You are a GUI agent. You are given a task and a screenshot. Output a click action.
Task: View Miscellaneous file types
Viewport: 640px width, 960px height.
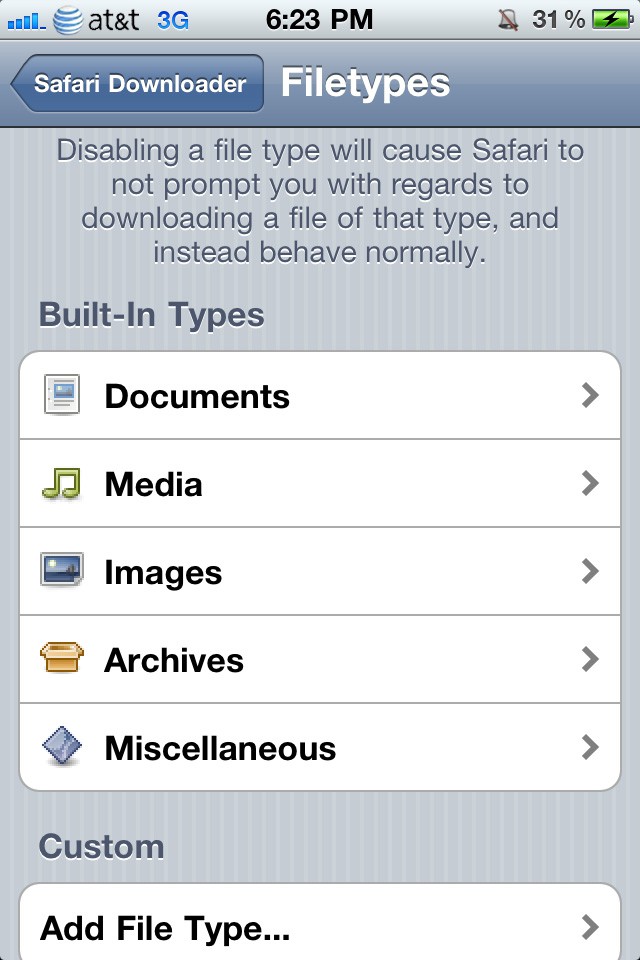320,748
